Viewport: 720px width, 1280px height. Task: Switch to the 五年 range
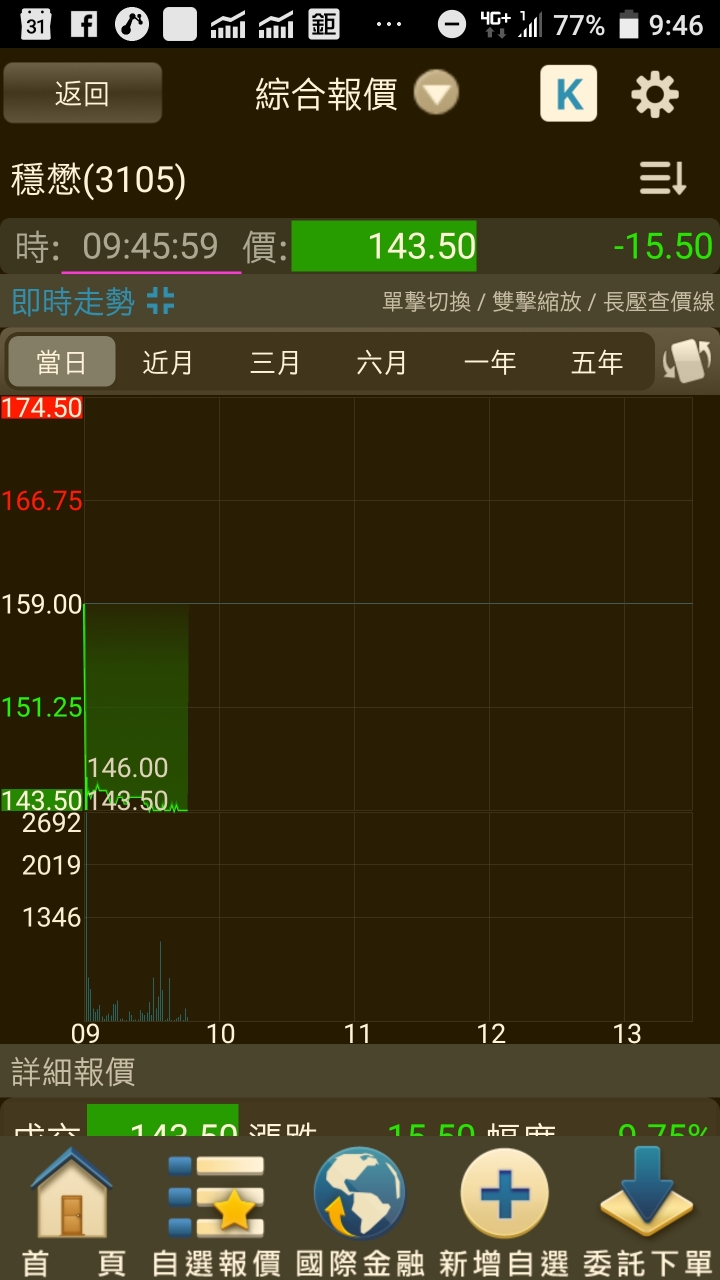597,362
